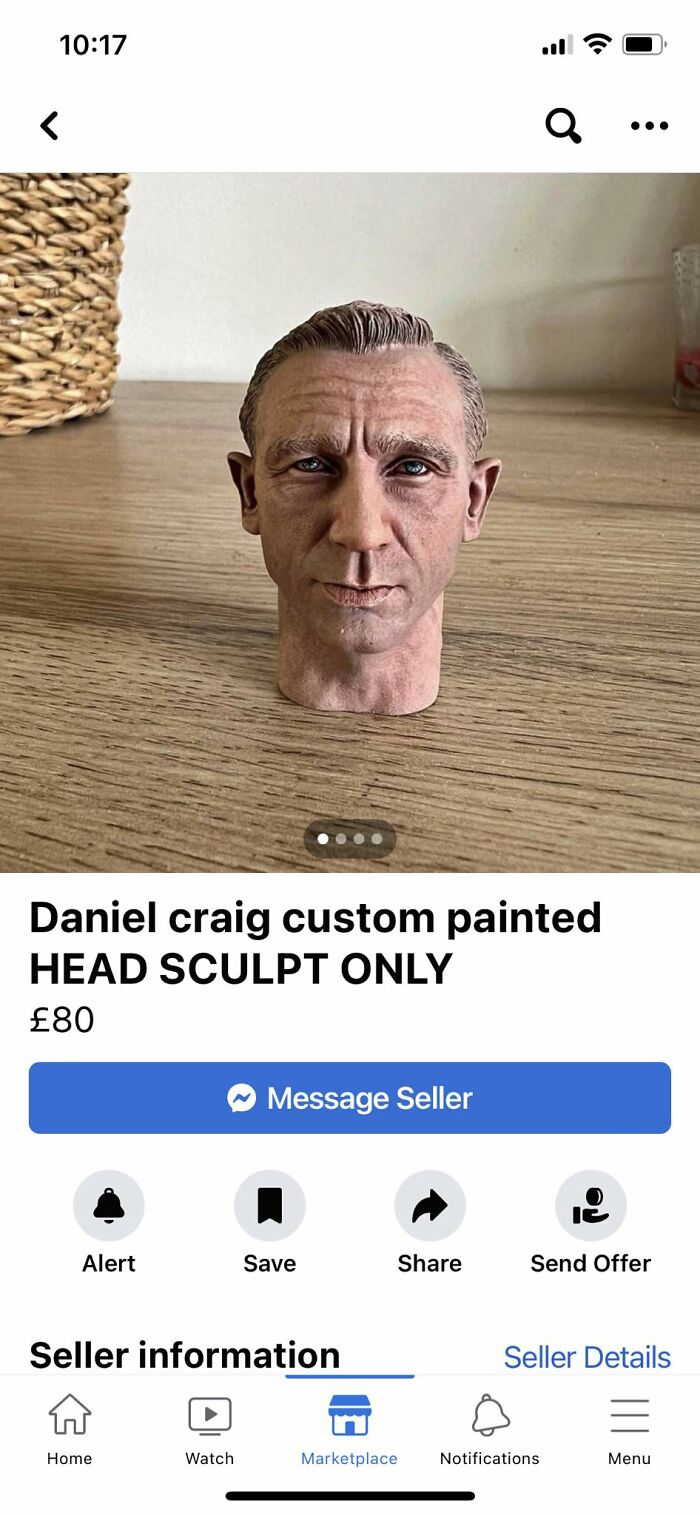The width and height of the screenshot is (700, 1515).
Task: Send Offer to the seller
Action: tap(590, 1206)
